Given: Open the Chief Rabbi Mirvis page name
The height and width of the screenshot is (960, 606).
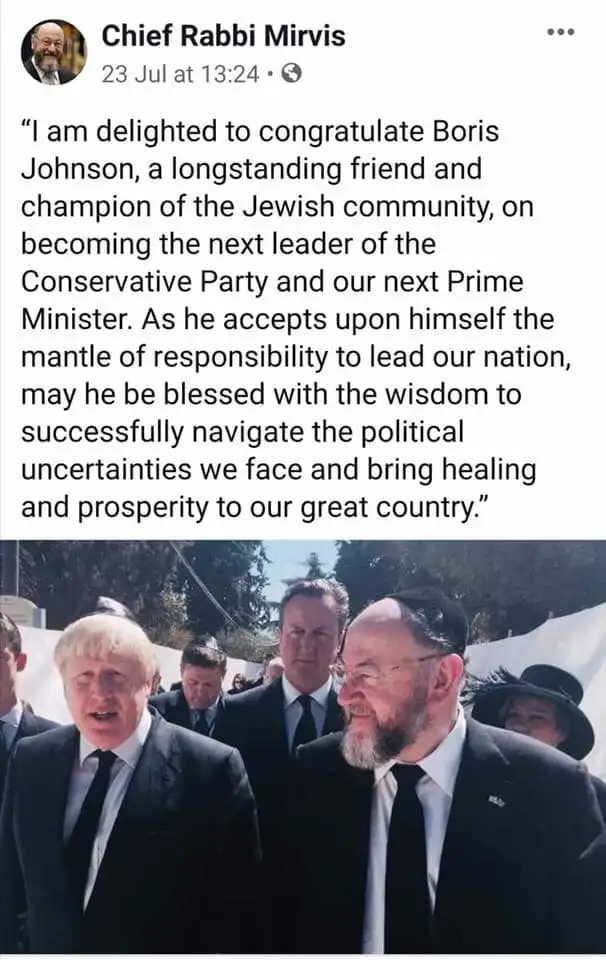Looking at the screenshot, I should tap(223, 37).
